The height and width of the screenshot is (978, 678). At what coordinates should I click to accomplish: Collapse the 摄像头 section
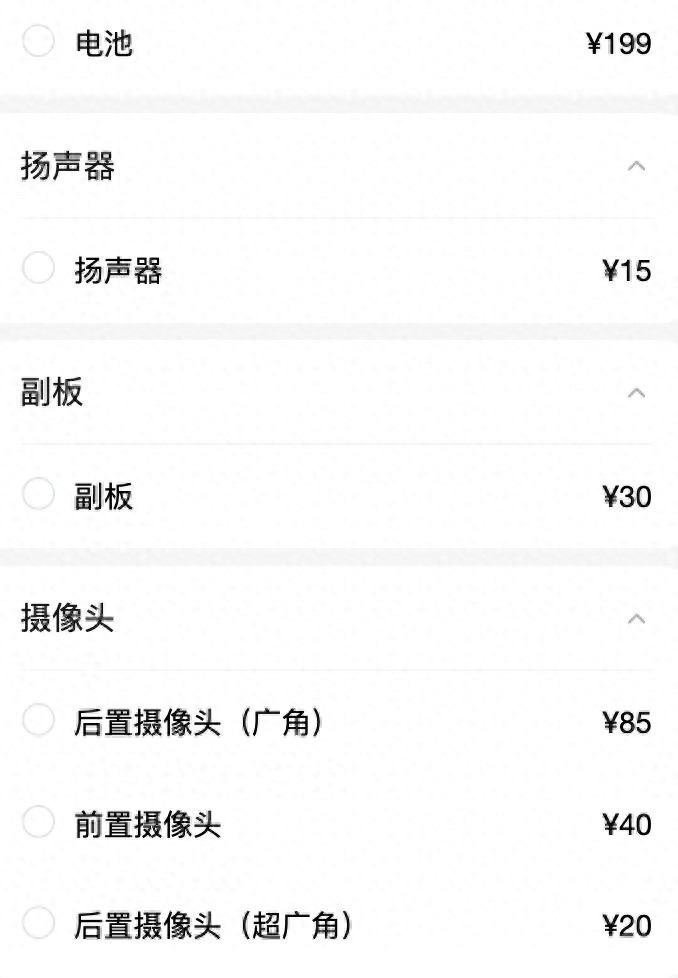coord(636,619)
